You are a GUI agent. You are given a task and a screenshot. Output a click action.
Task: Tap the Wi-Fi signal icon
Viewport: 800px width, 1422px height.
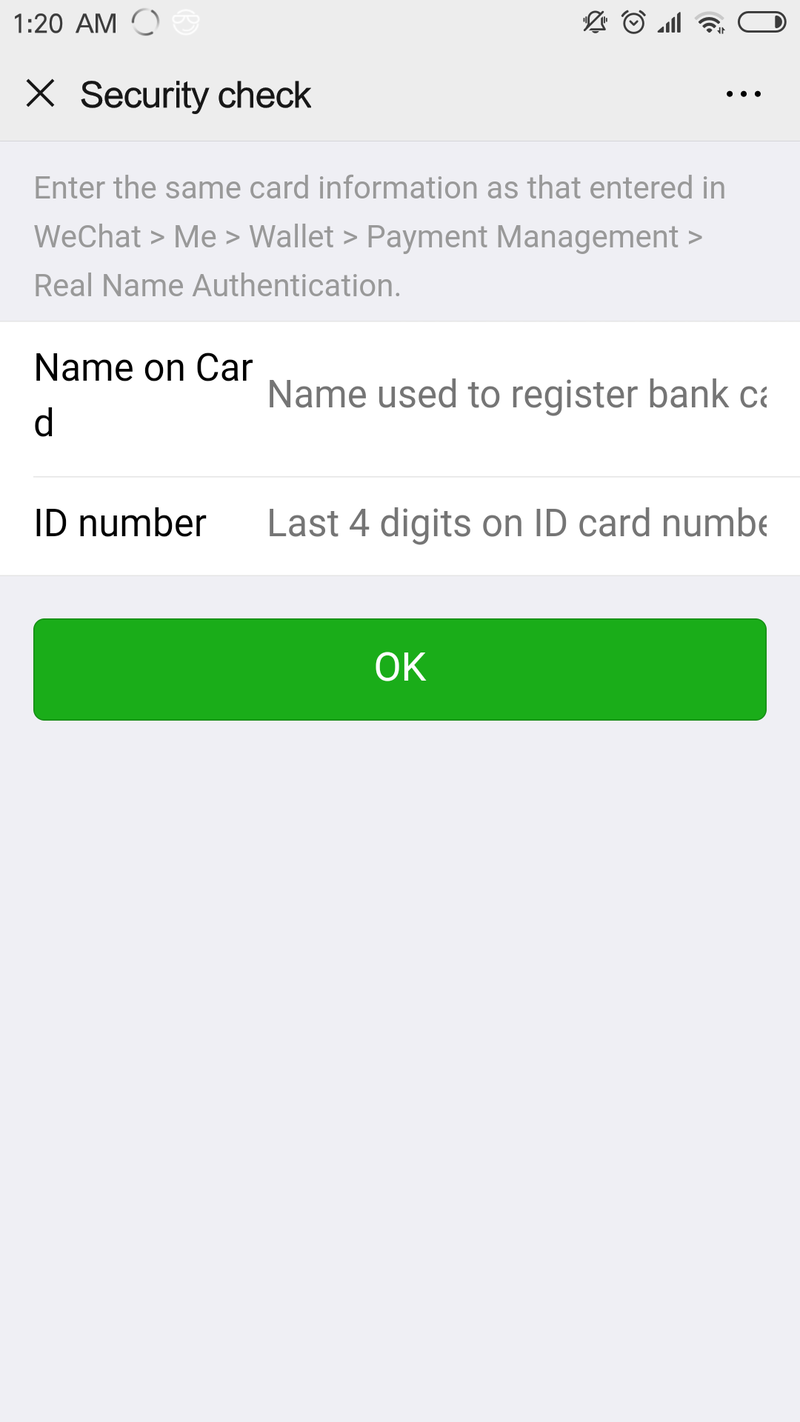pos(711,21)
